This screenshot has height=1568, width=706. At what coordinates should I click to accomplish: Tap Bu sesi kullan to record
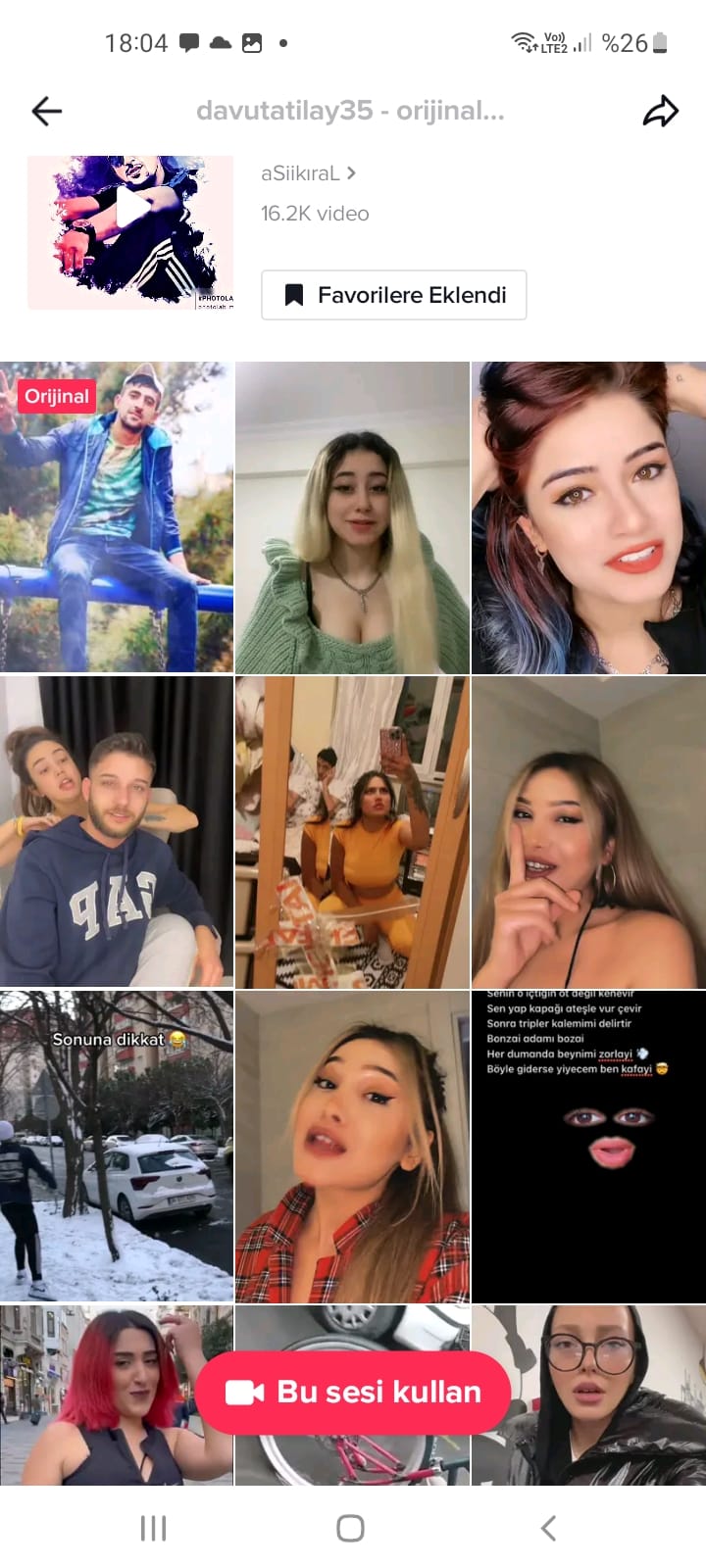353,1392
